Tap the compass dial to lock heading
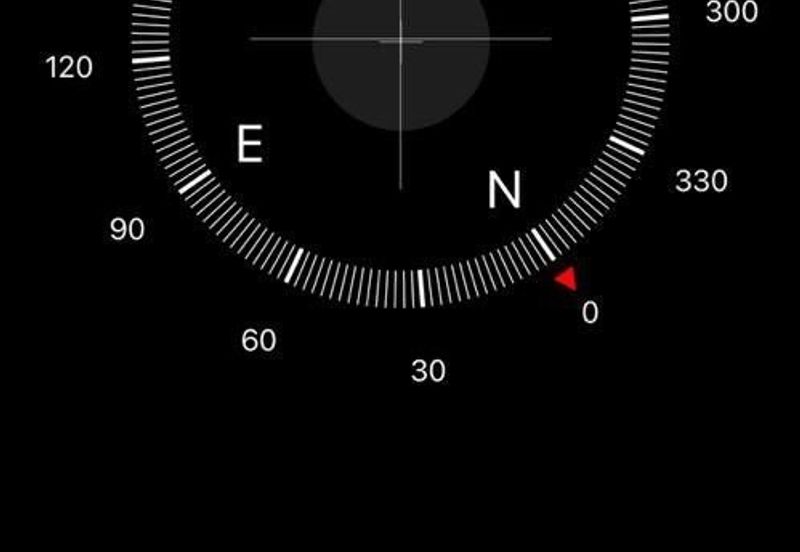The image size is (800, 552). pyautogui.click(x=400, y=120)
